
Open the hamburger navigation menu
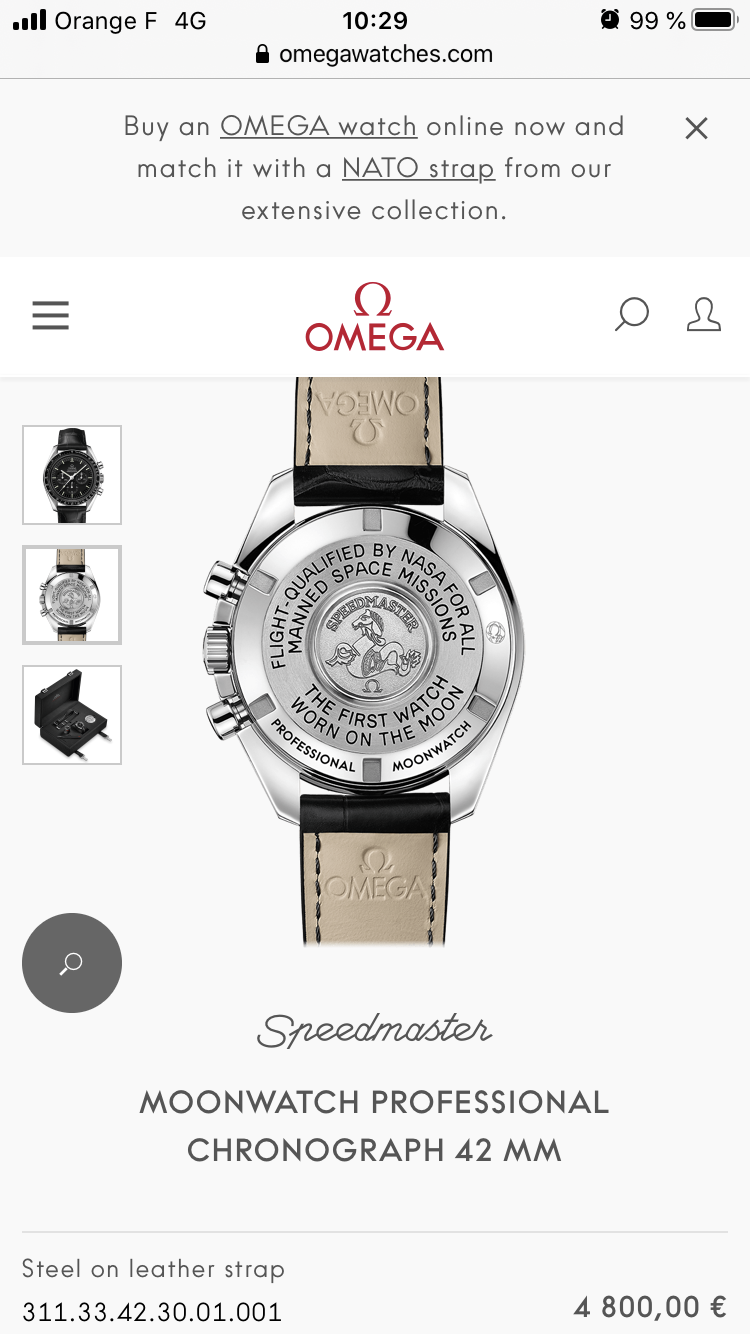[50, 316]
